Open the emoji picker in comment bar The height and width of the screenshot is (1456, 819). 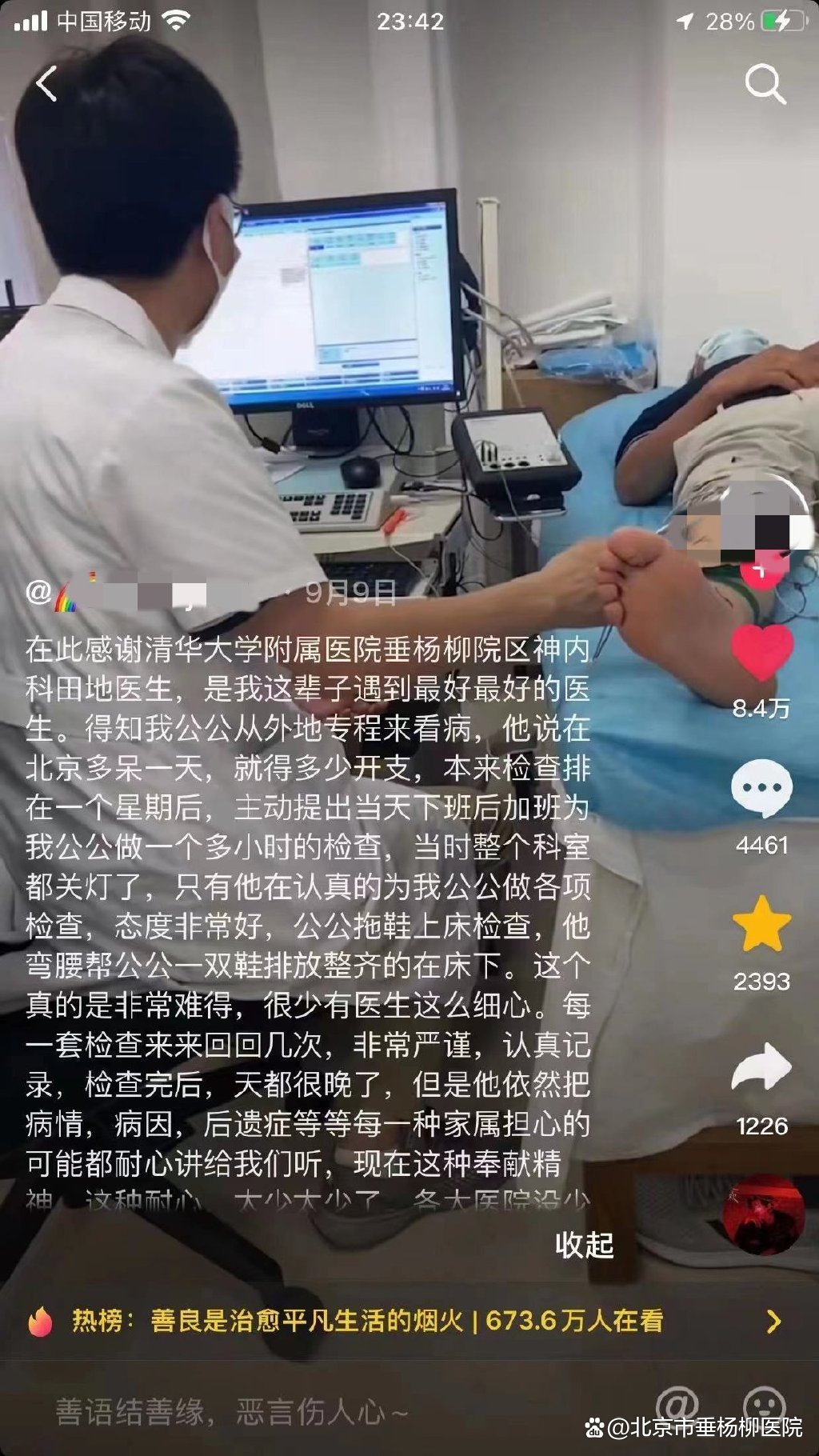coord(763,1406)
